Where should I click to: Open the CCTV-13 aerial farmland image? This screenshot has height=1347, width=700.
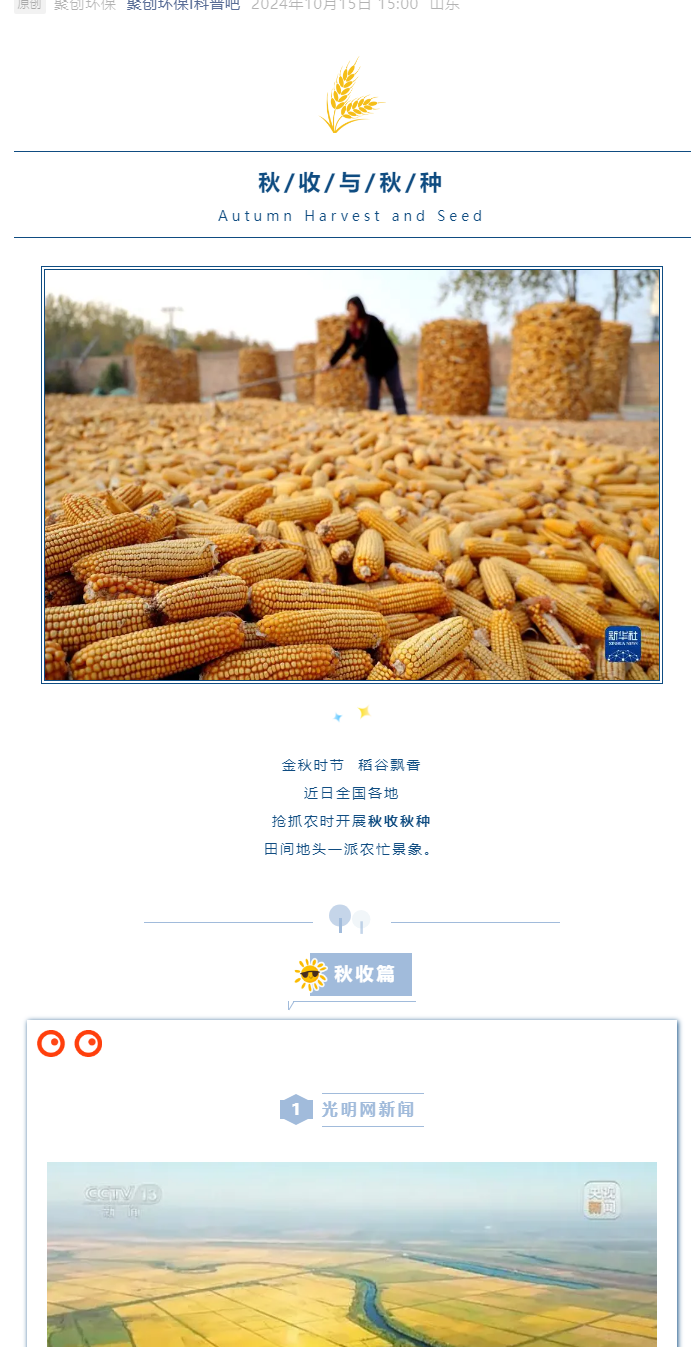coord(351,1255)
